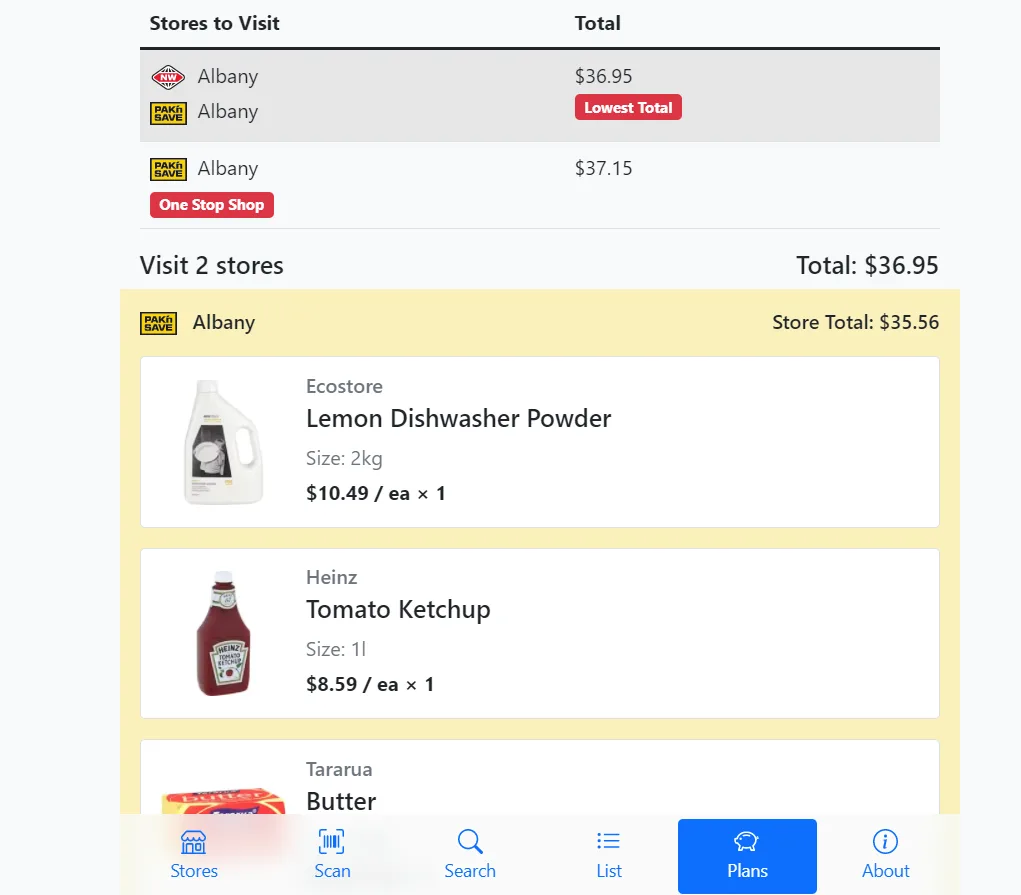
Task: Open the About tab
Action: (x=885, y=855)
